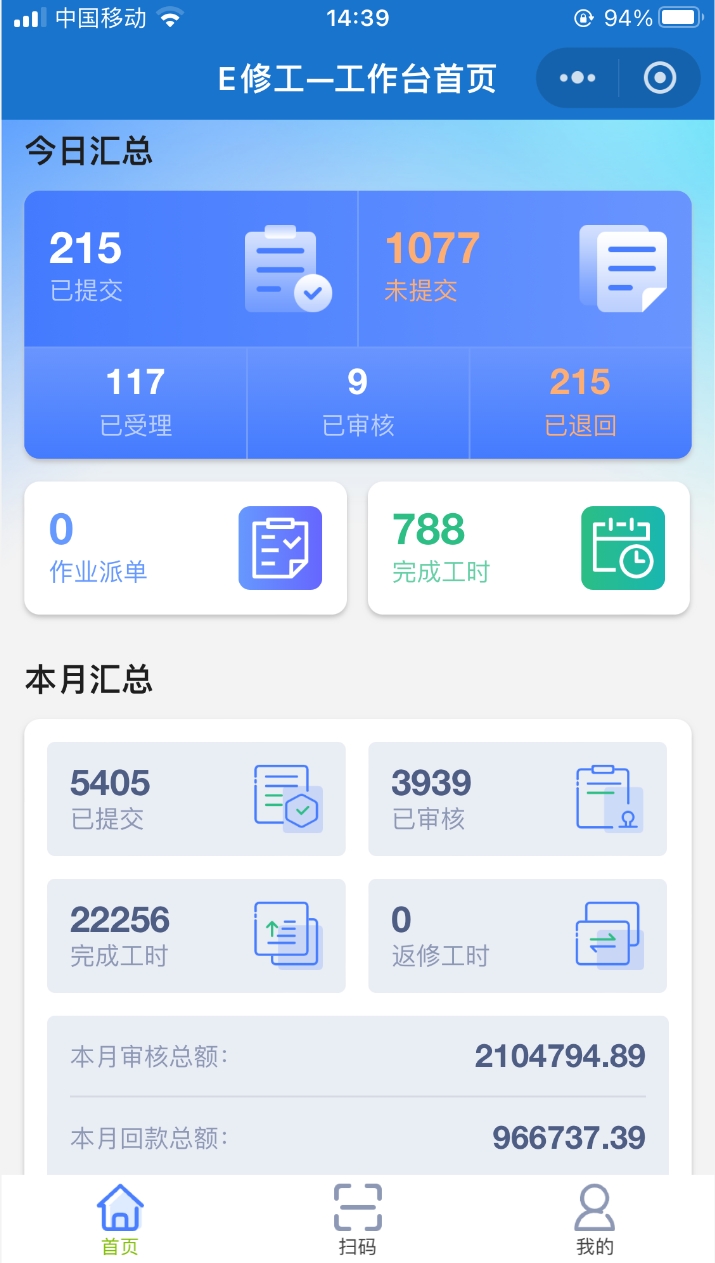Switch to the 扫码 scan tab
Image resolution: width=715 pixels, height=1263 pixels.
click(x=357, y=1219)
